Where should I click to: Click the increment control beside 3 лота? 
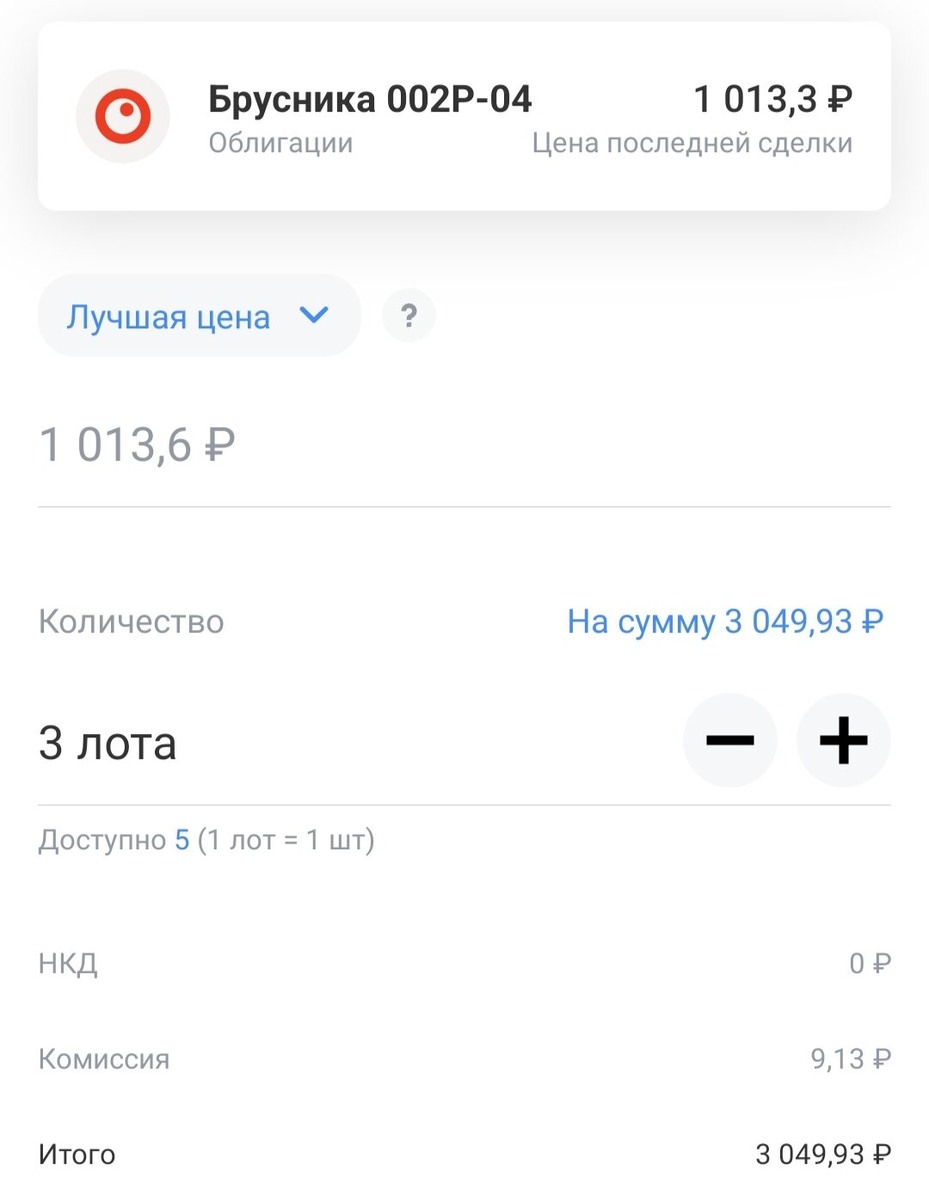pos(843,740)
